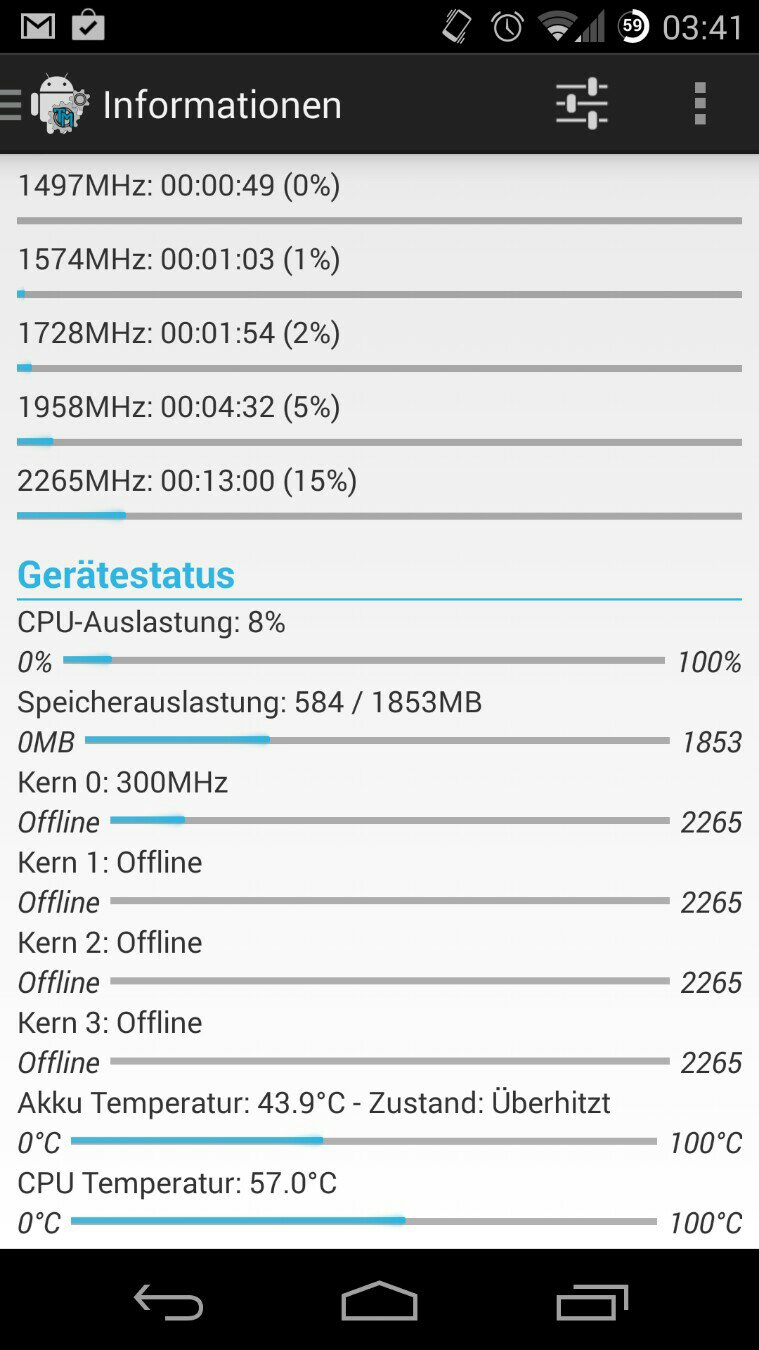Open the three-dot overflow menu

coord(700,103)
